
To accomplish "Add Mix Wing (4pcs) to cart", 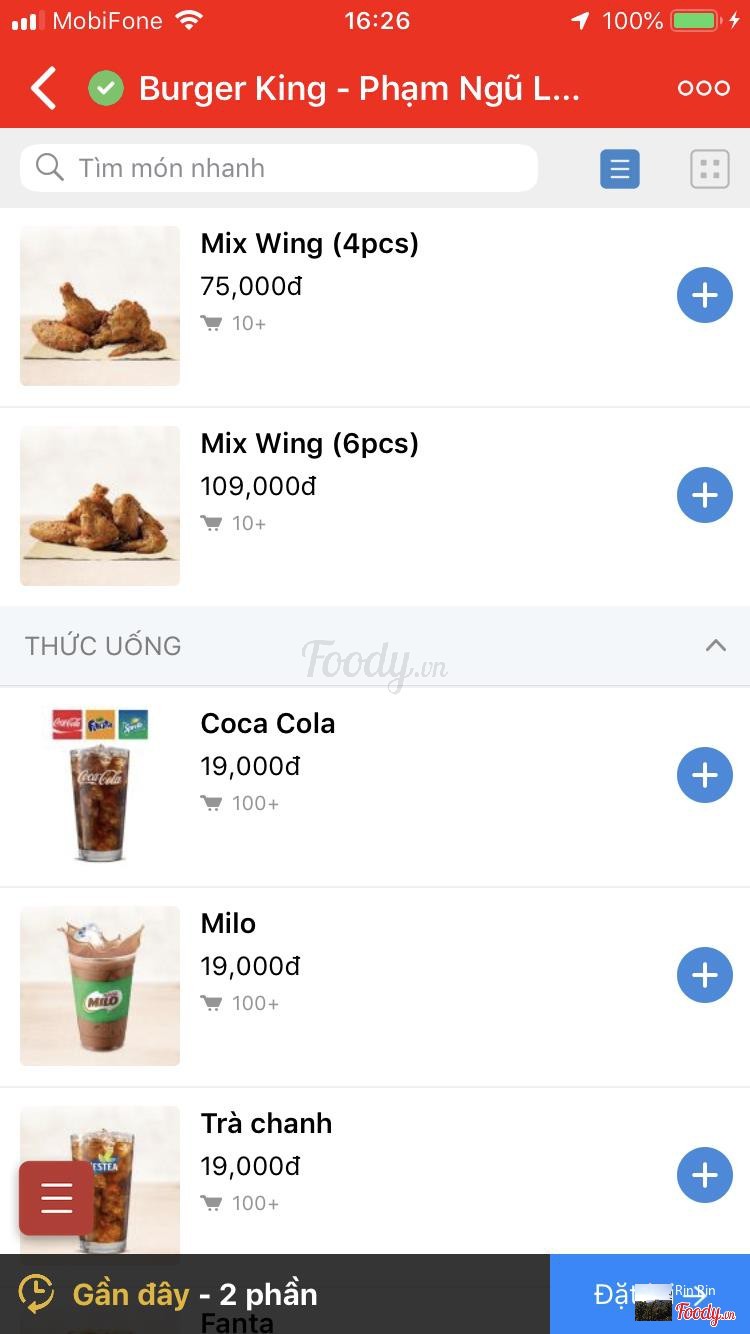I will pyautogui.click(x=704, y=295).
